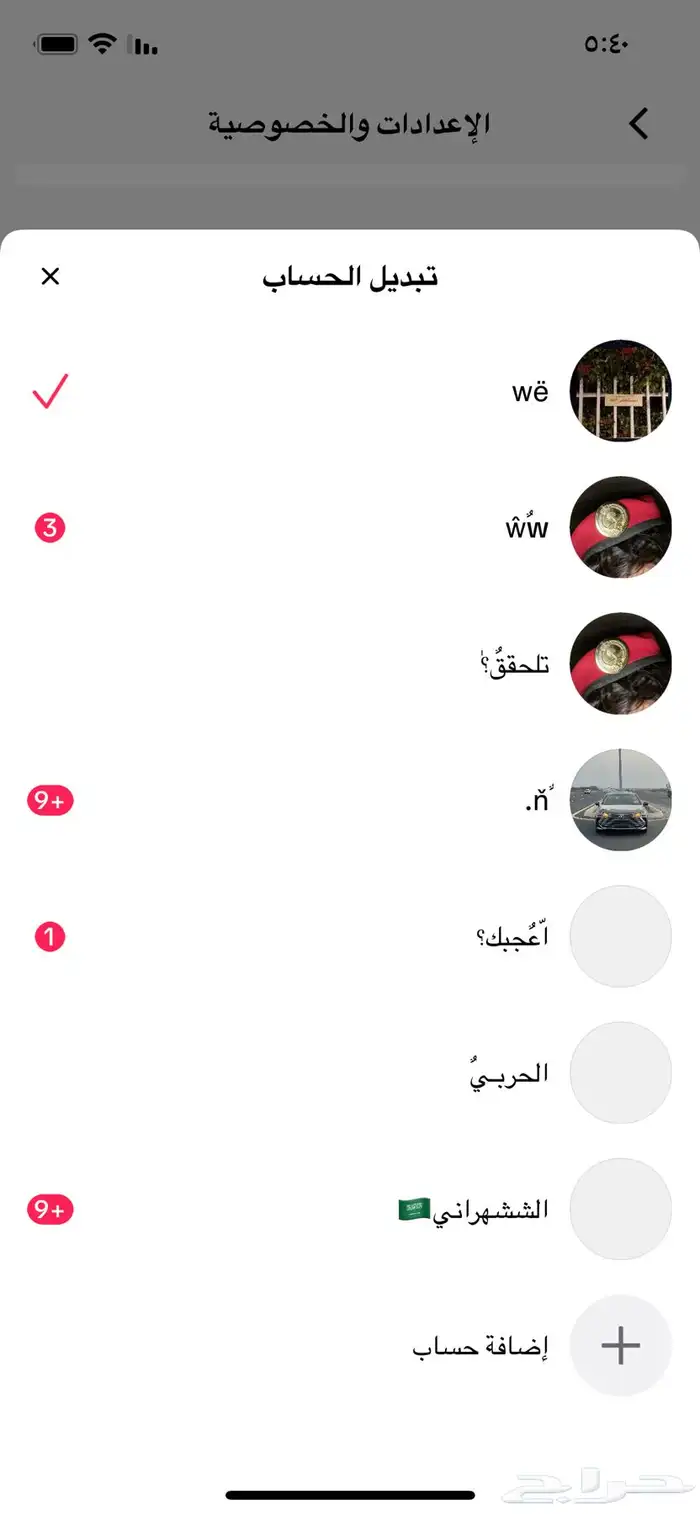Go back from الإعدادات والخصوصية
Viewport: 700px width, 1514px height.
pyautogui.click(x=638, y=124)
